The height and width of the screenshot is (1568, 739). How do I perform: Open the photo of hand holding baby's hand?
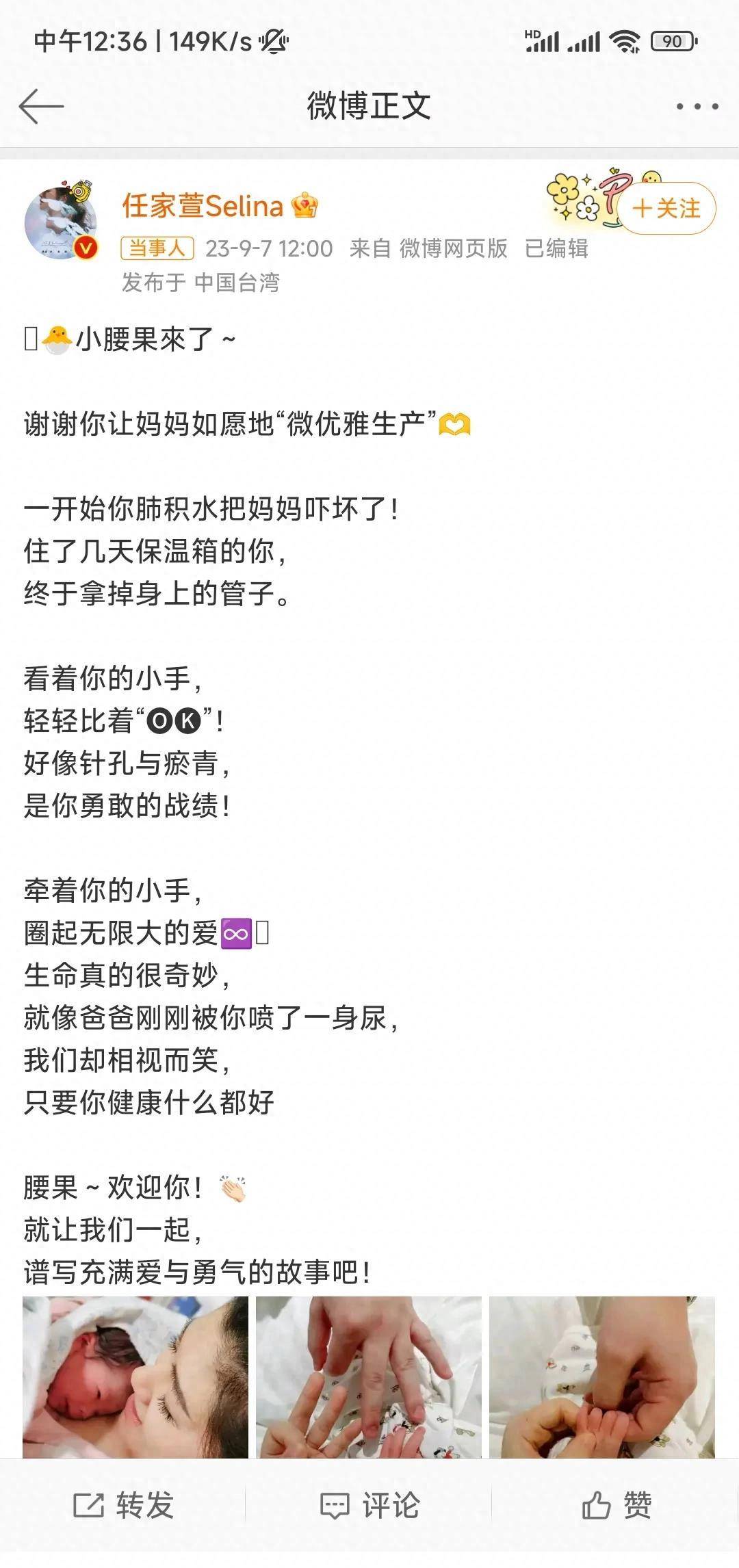pos(602,1376)
